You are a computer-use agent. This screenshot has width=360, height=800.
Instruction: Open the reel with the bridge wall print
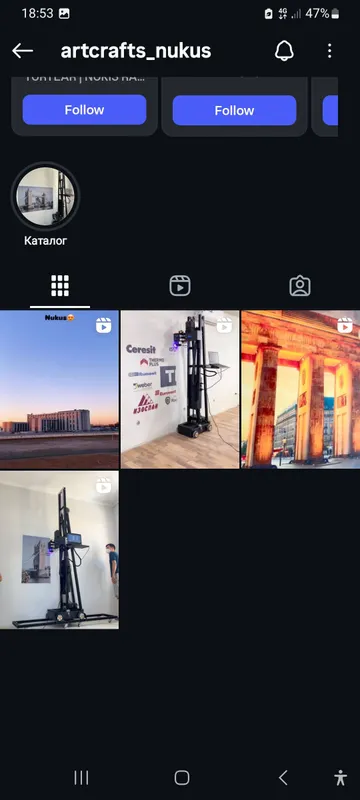[x=59, y=550]
